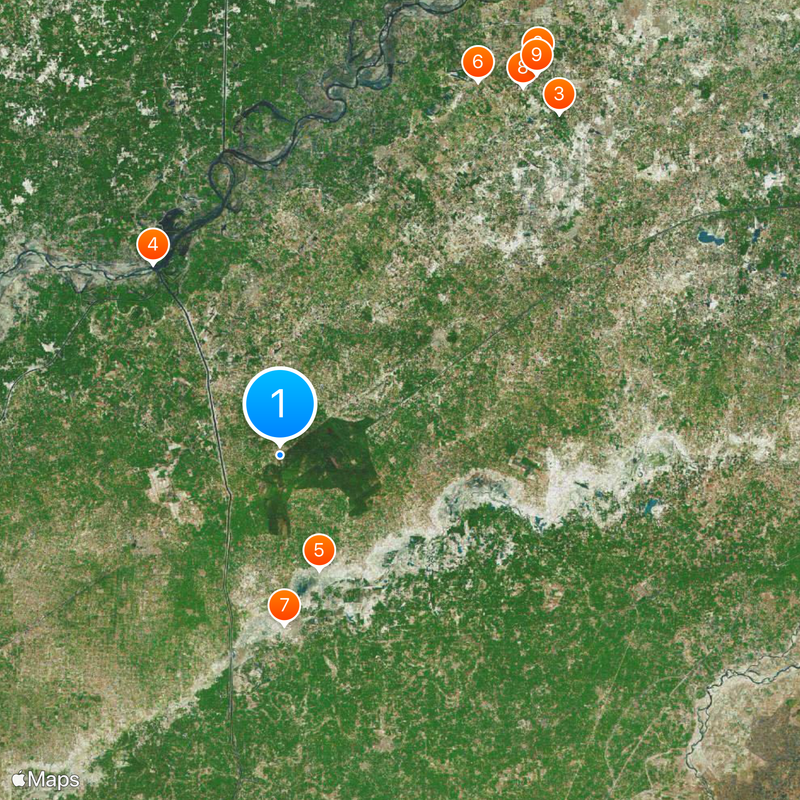Open the orange pin numbered 4
The width and height of the screenshot is (800, 800).
[153, 243]
